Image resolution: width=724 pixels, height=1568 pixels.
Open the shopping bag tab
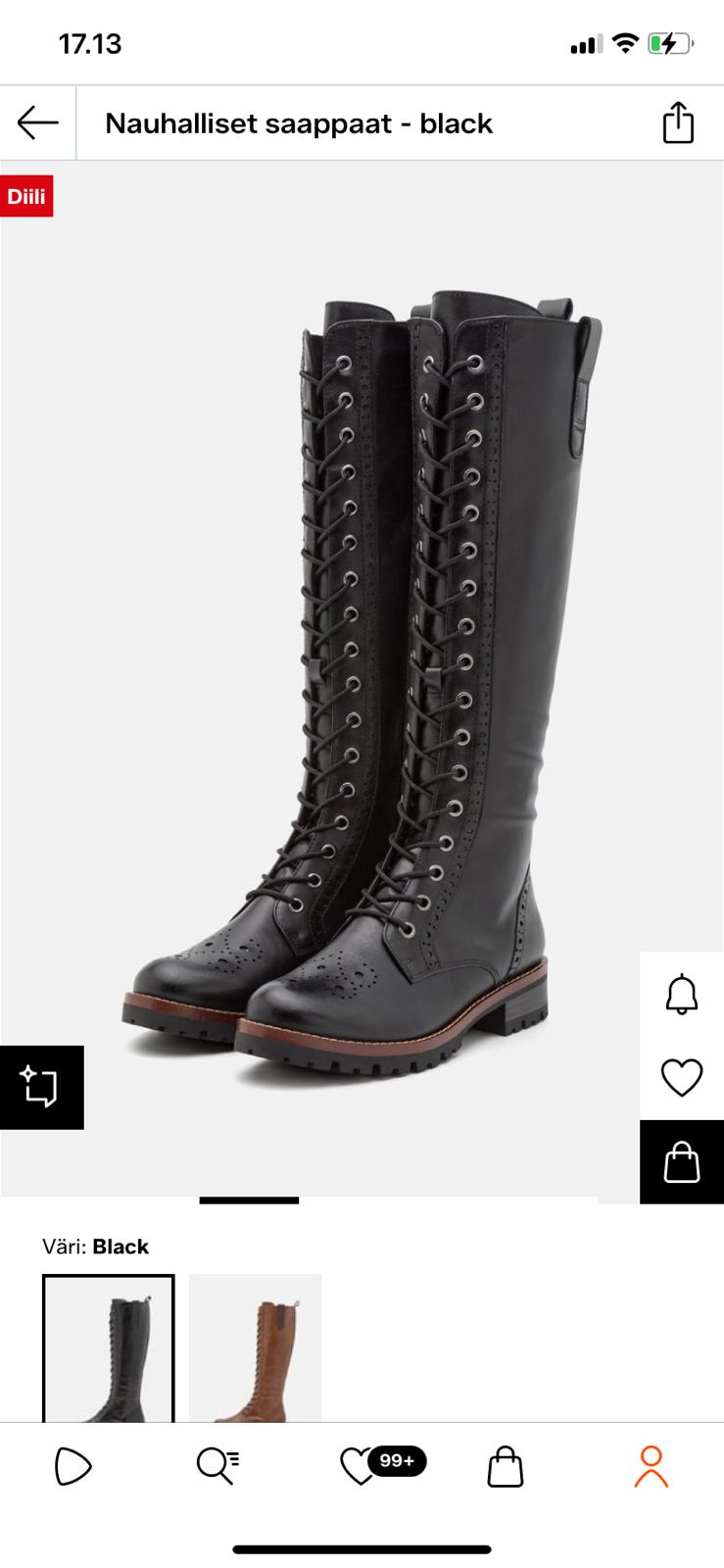tap(505, 1467)
